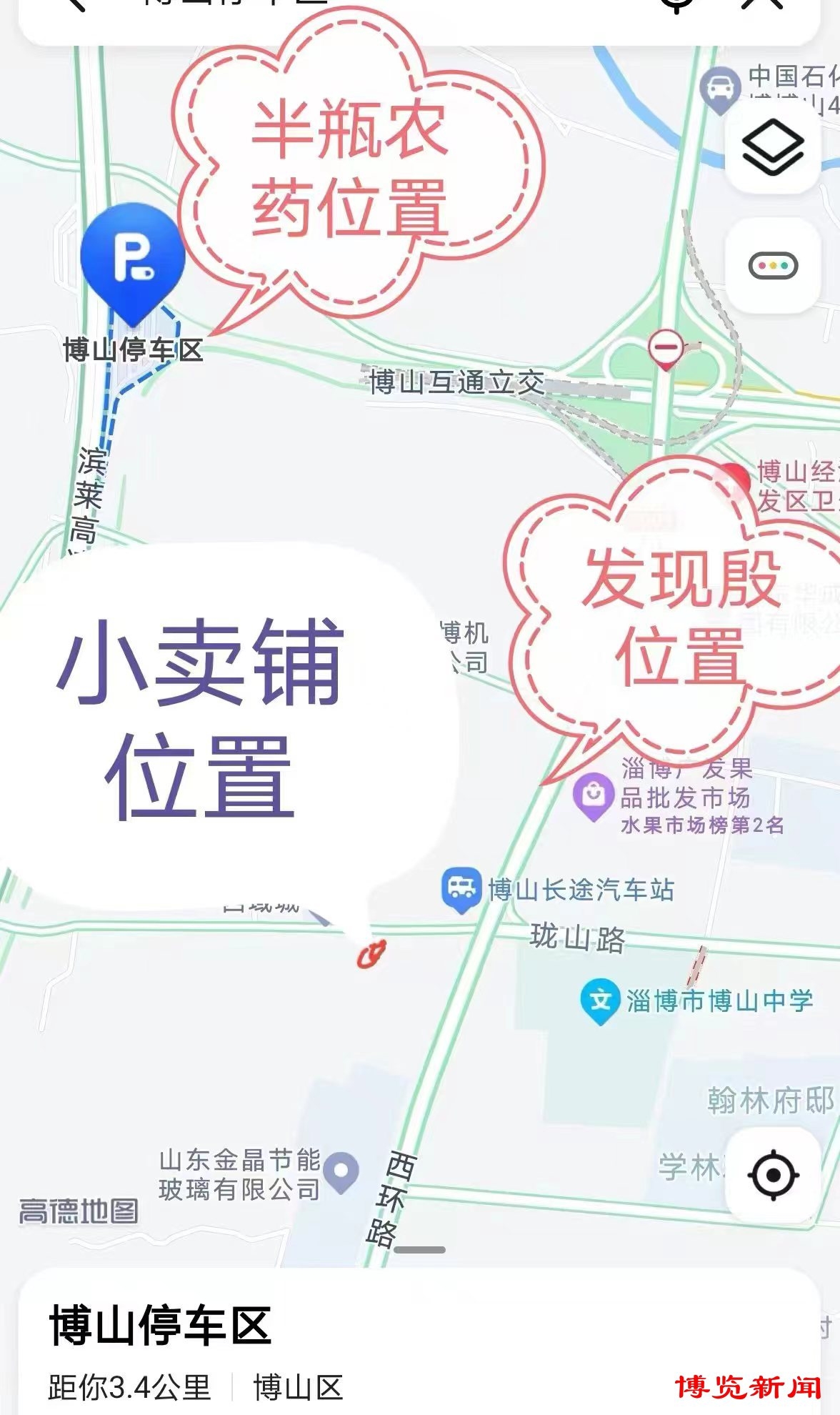Tap the road closure sign at the interchange
Screen dimensions: 840x1415
coord(666,348)
